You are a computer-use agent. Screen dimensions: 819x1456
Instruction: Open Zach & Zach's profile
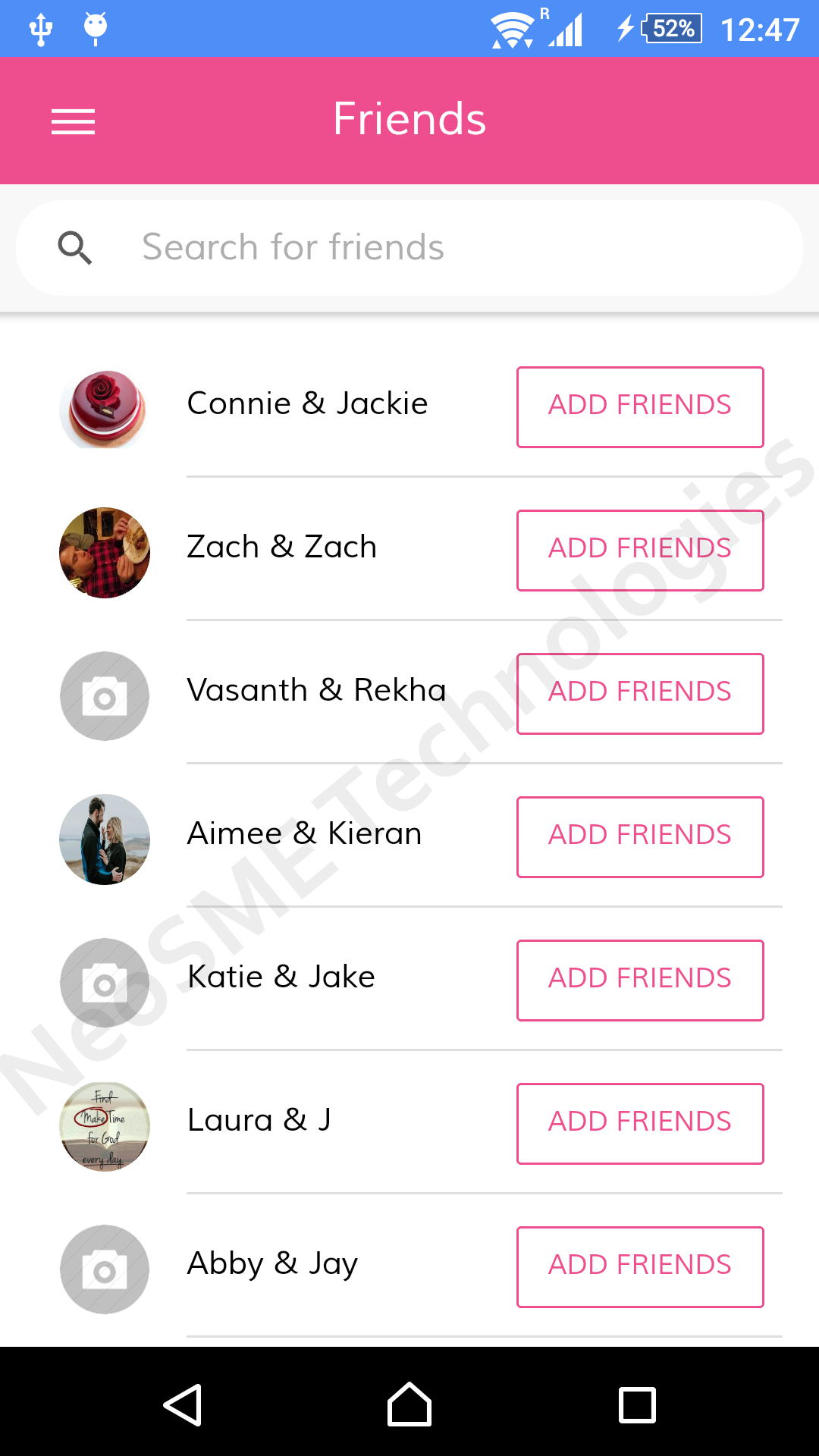(x=281, y=547)
